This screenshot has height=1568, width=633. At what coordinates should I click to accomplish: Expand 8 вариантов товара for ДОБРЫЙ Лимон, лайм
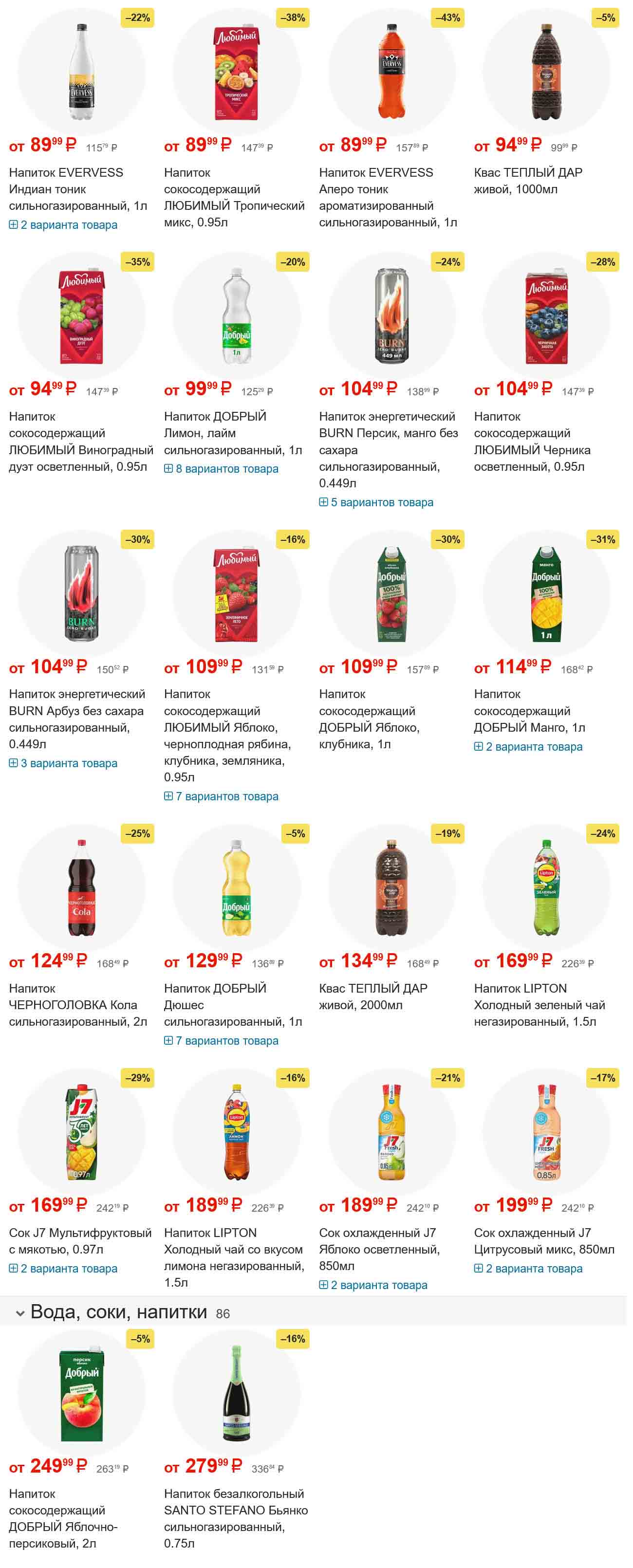click(221, 469)
